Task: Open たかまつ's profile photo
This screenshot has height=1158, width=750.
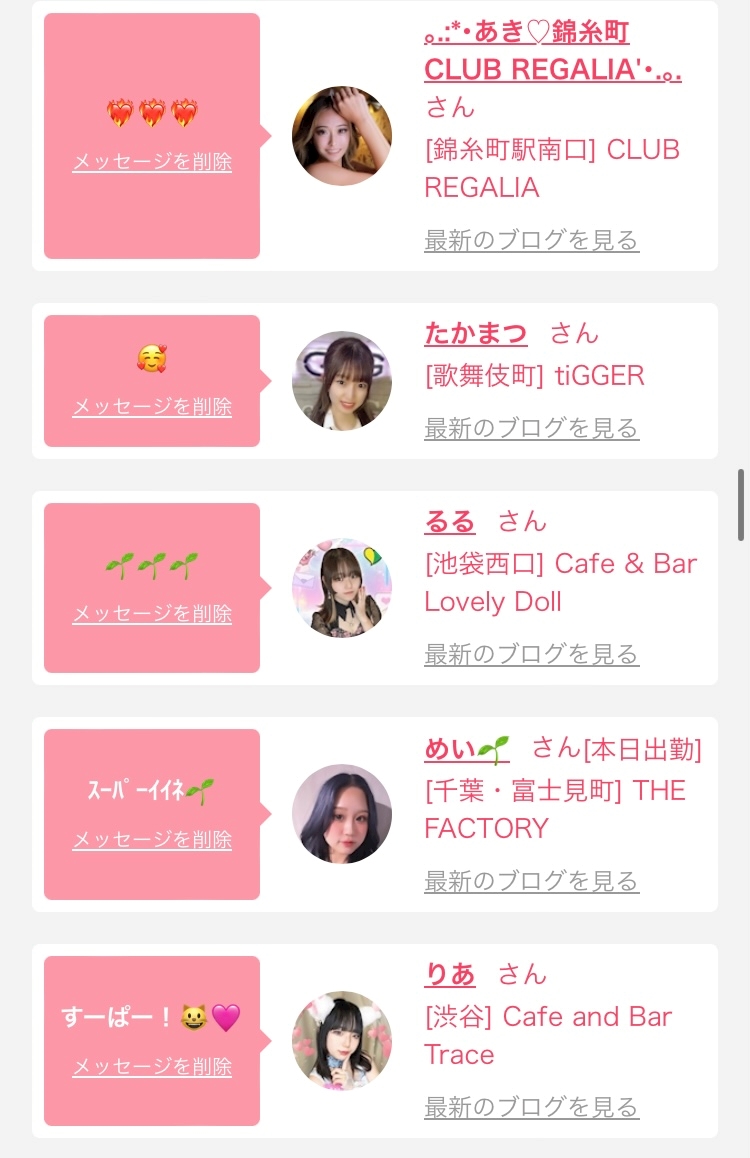Action: coord(342,381)
